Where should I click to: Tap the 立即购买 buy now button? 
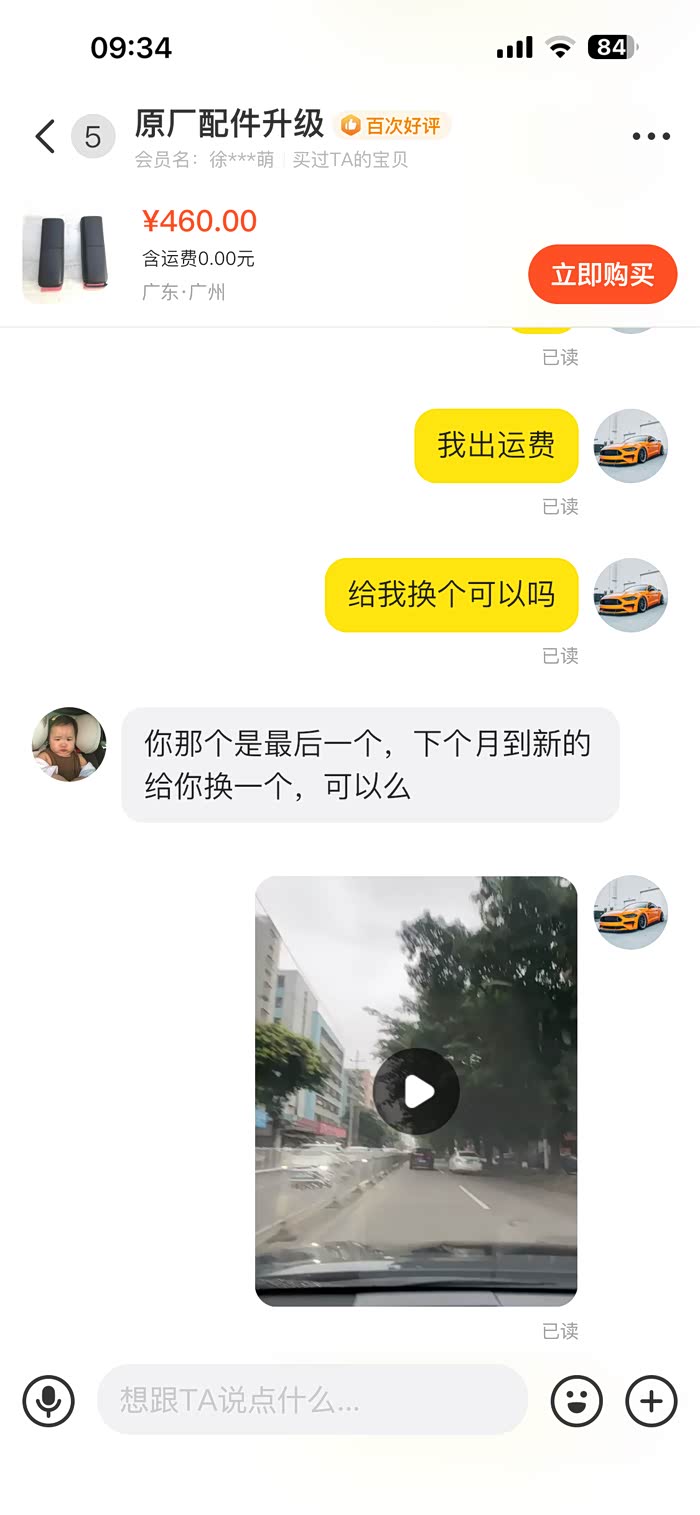point(603,274)
